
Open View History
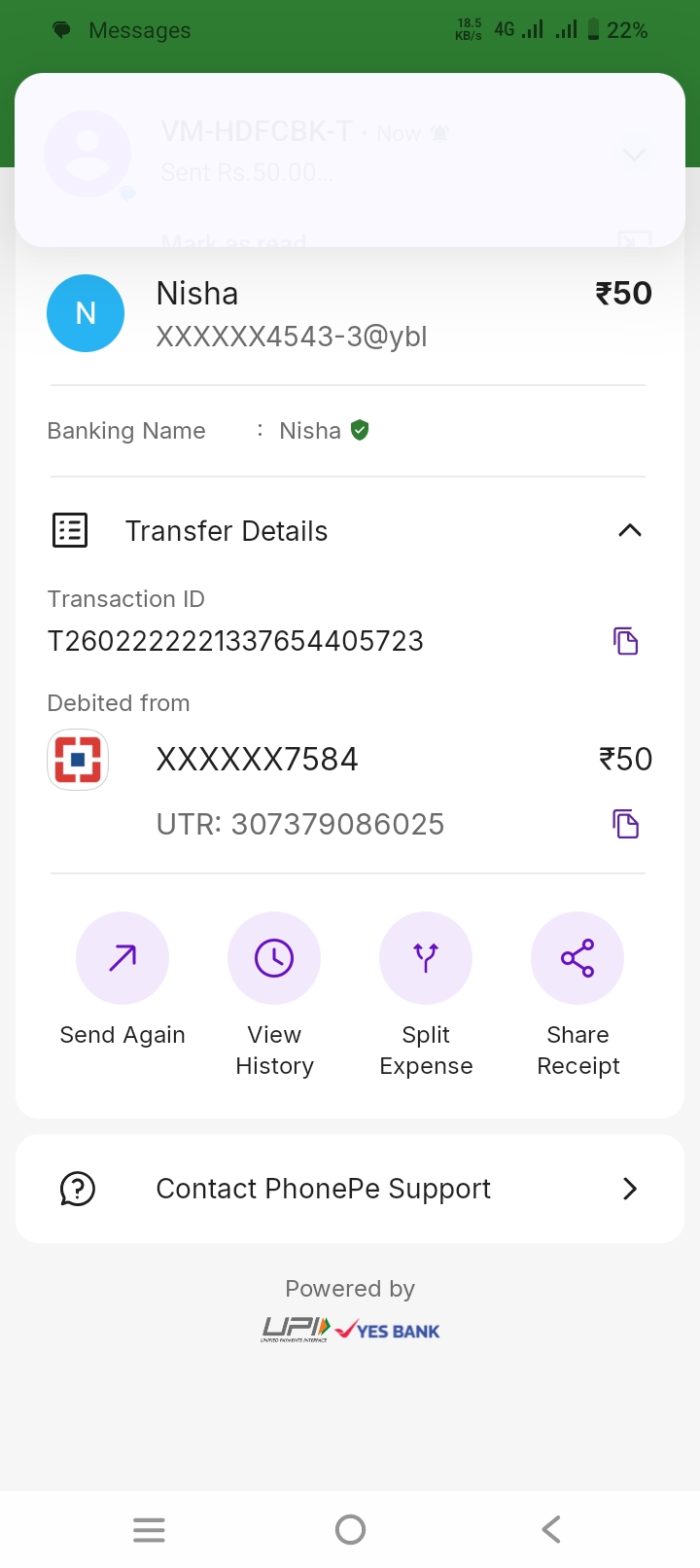click(274, 959)
